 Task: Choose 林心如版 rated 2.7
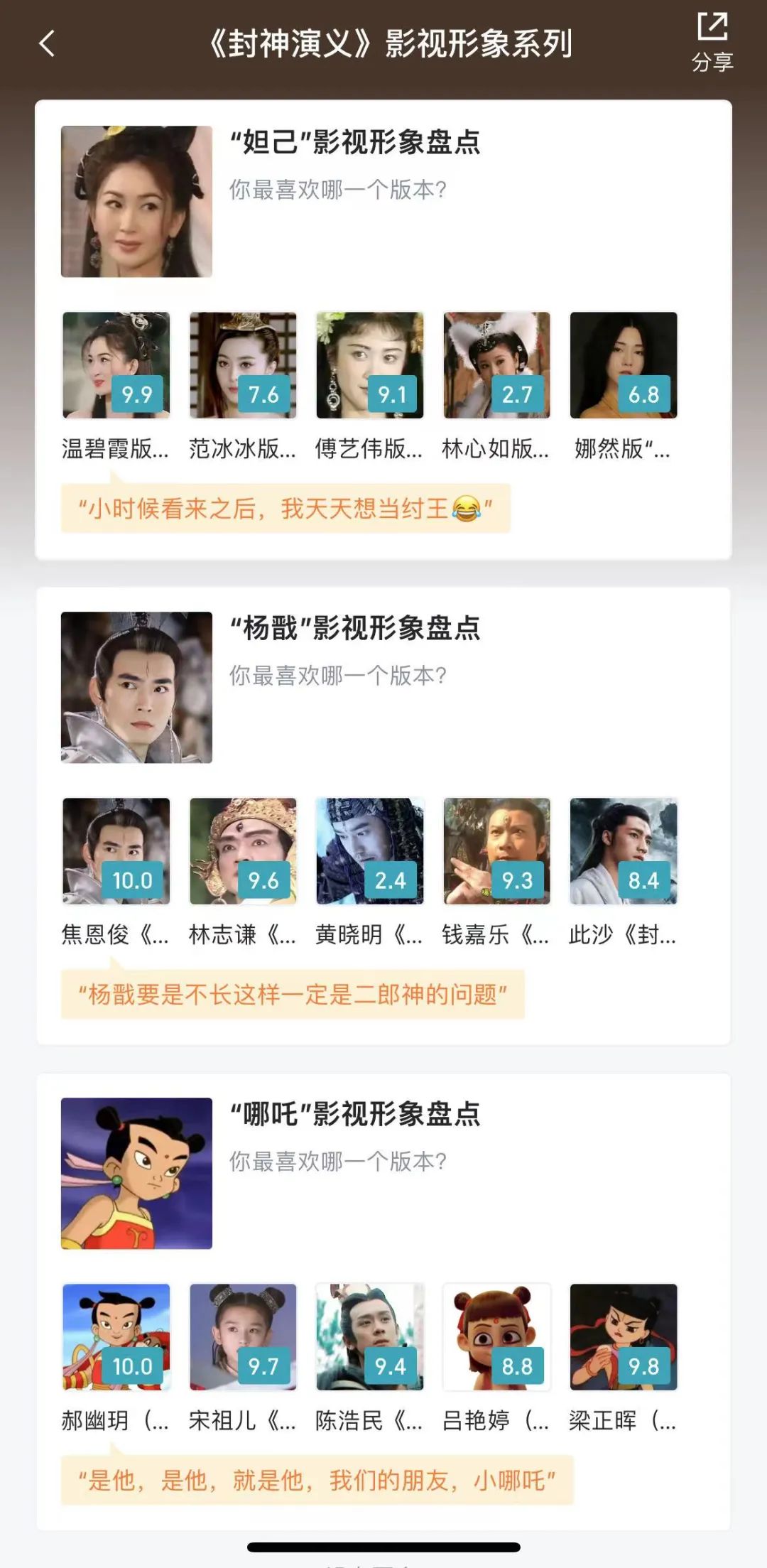pyautogui.click(x=496, y=365)
